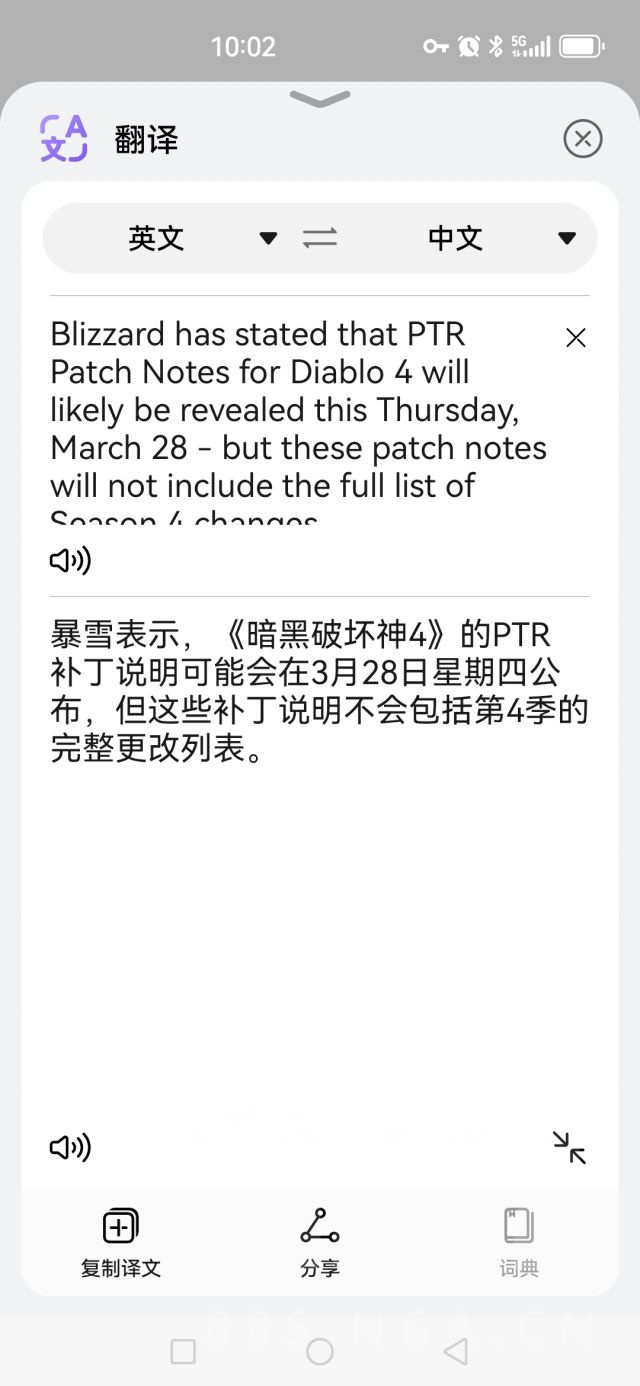Go to the home screen via navigation bar
Screen dimensions: 640x1386
320,1352
